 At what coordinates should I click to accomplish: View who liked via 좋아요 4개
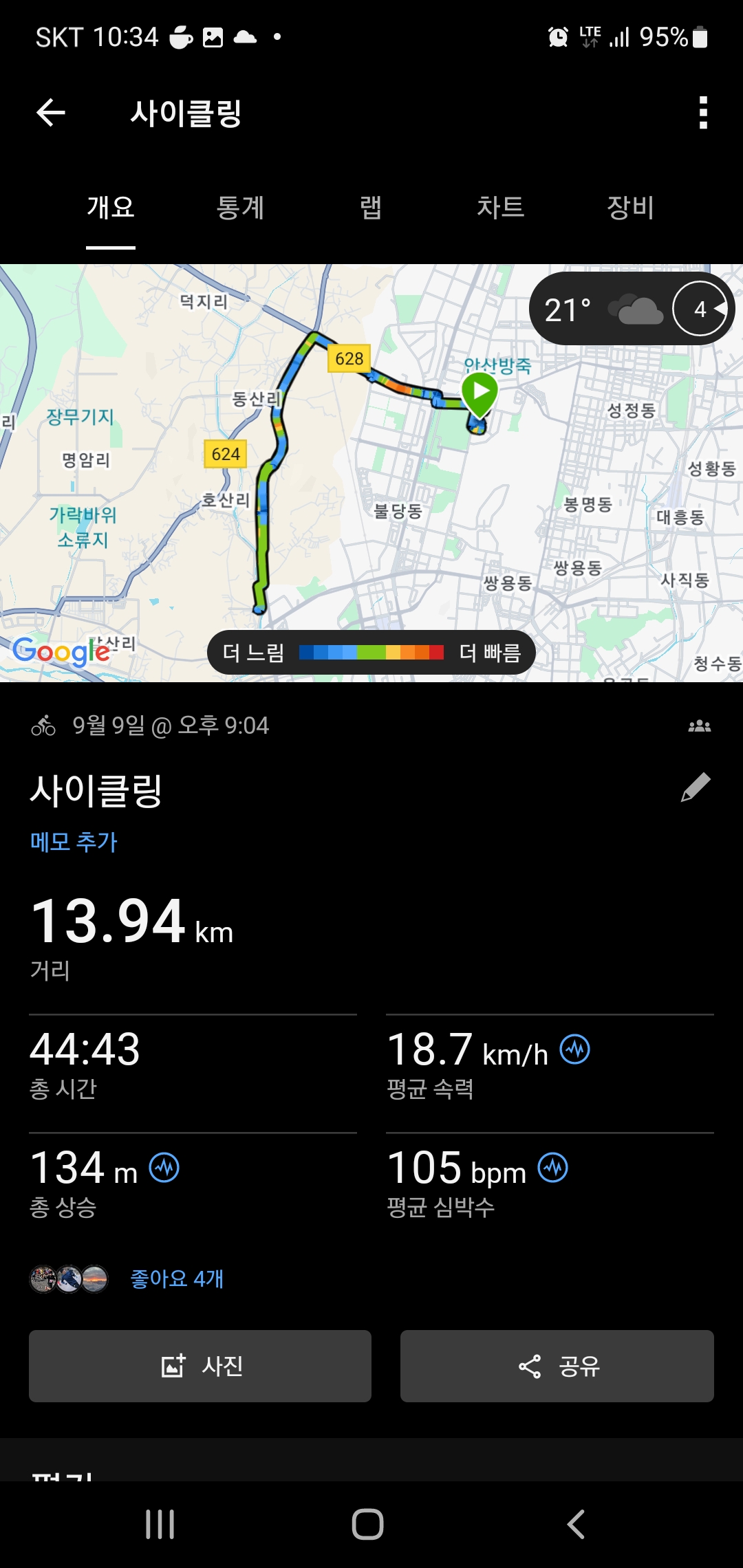[x=177, y=1279]
